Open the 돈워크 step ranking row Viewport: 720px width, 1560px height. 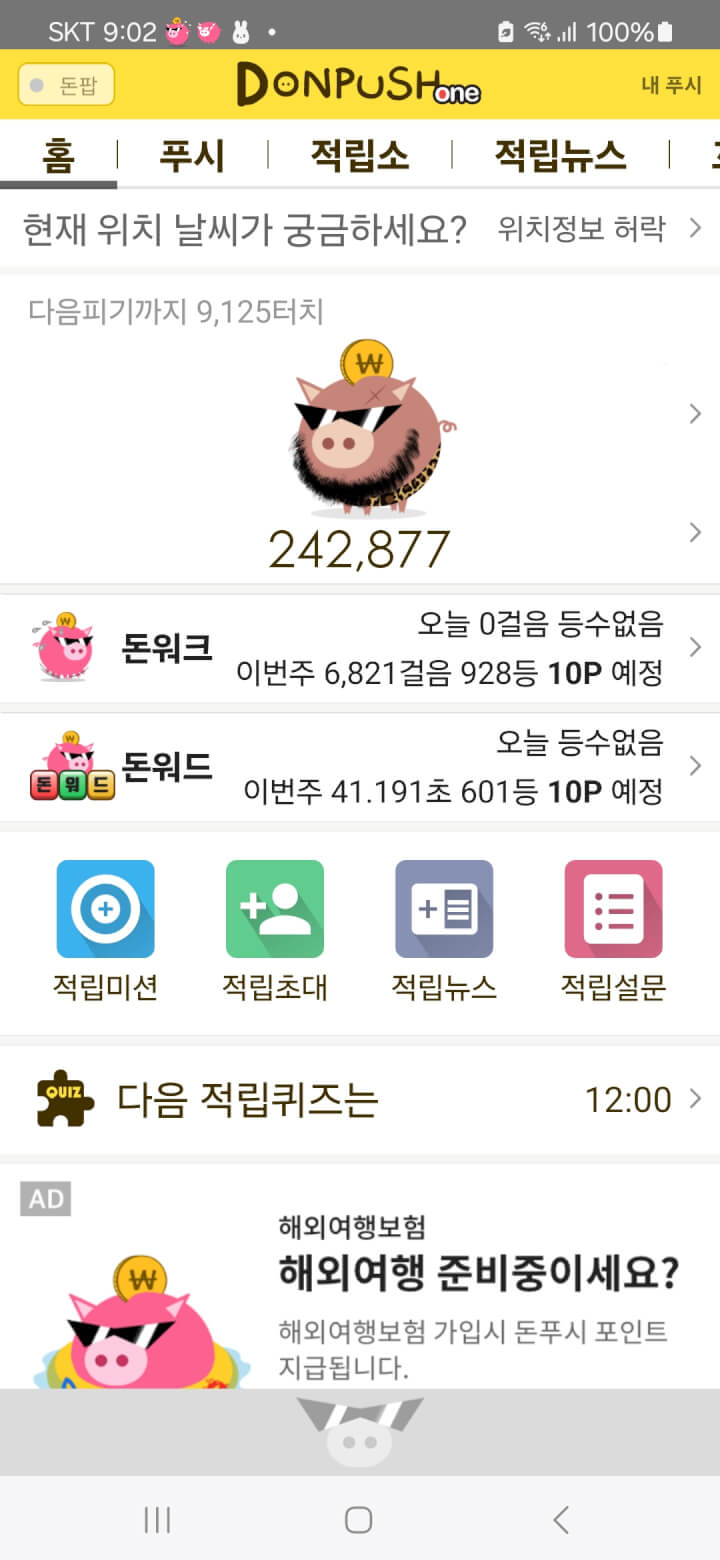pyautogui.click(x=360, y=649)
